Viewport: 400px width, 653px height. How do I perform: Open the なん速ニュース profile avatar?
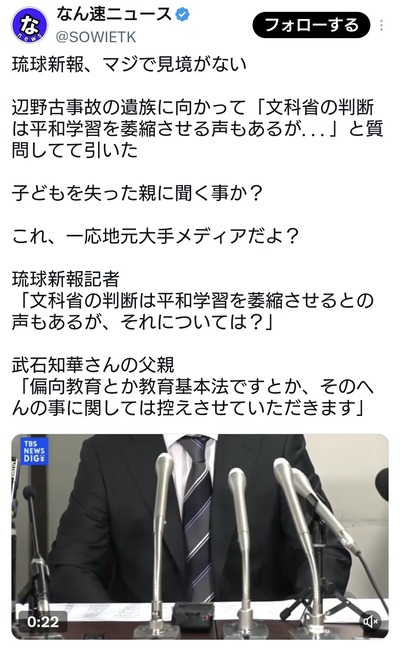pos(30,25)
